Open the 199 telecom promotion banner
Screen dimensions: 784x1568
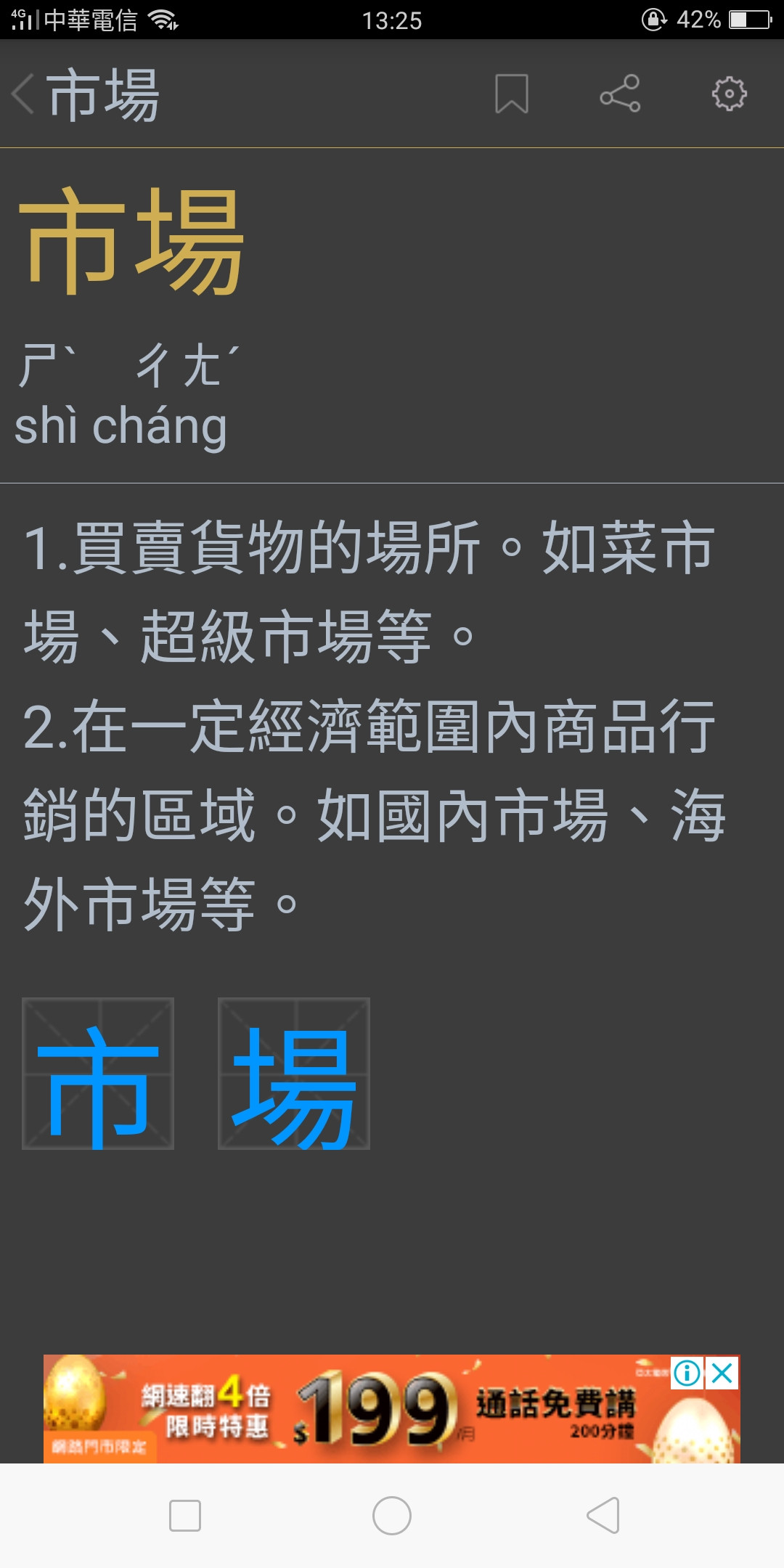(x=392, y=1409)
